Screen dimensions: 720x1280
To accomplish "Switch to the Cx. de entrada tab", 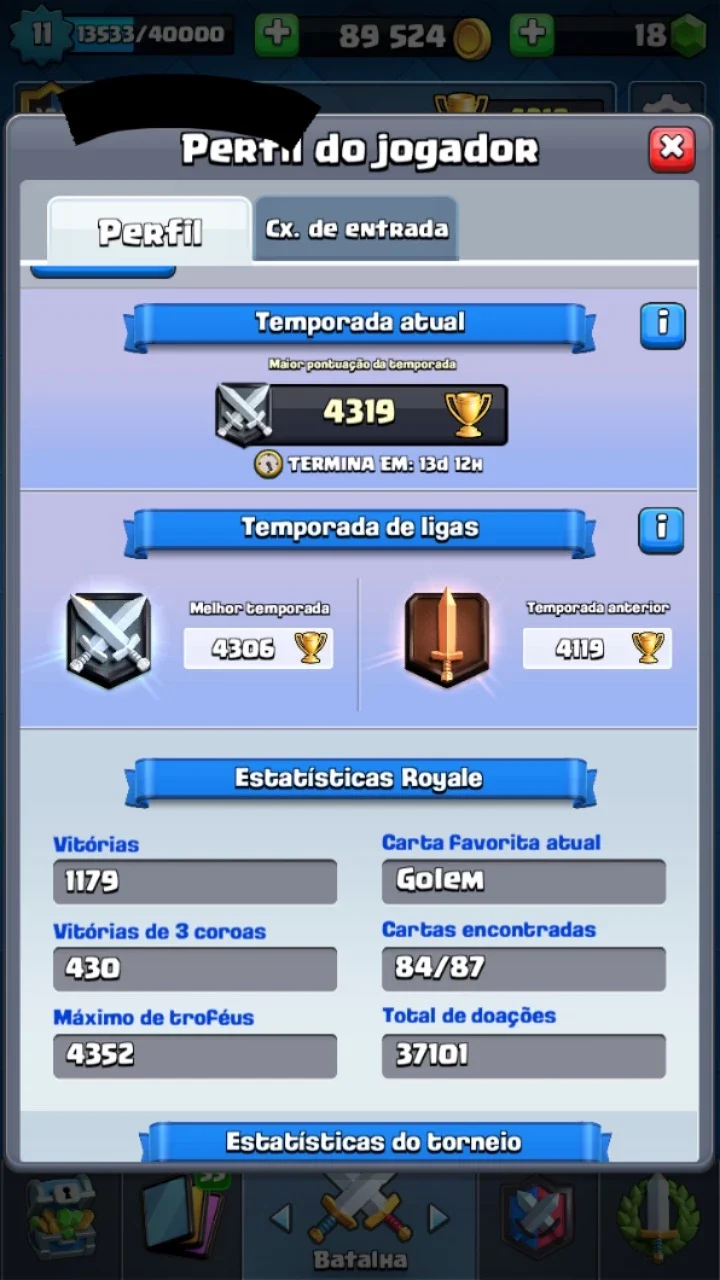I will [356, 229].
